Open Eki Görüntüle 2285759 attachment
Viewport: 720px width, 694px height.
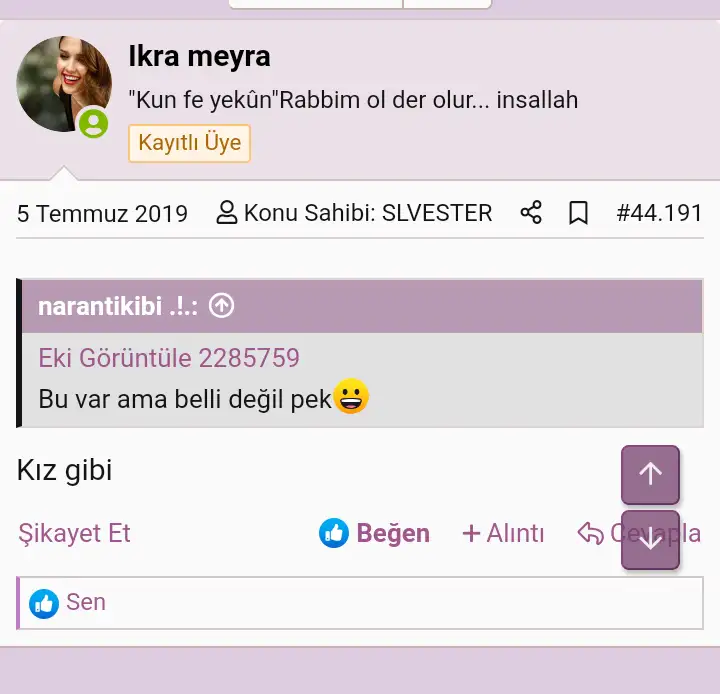coord(169,358)
